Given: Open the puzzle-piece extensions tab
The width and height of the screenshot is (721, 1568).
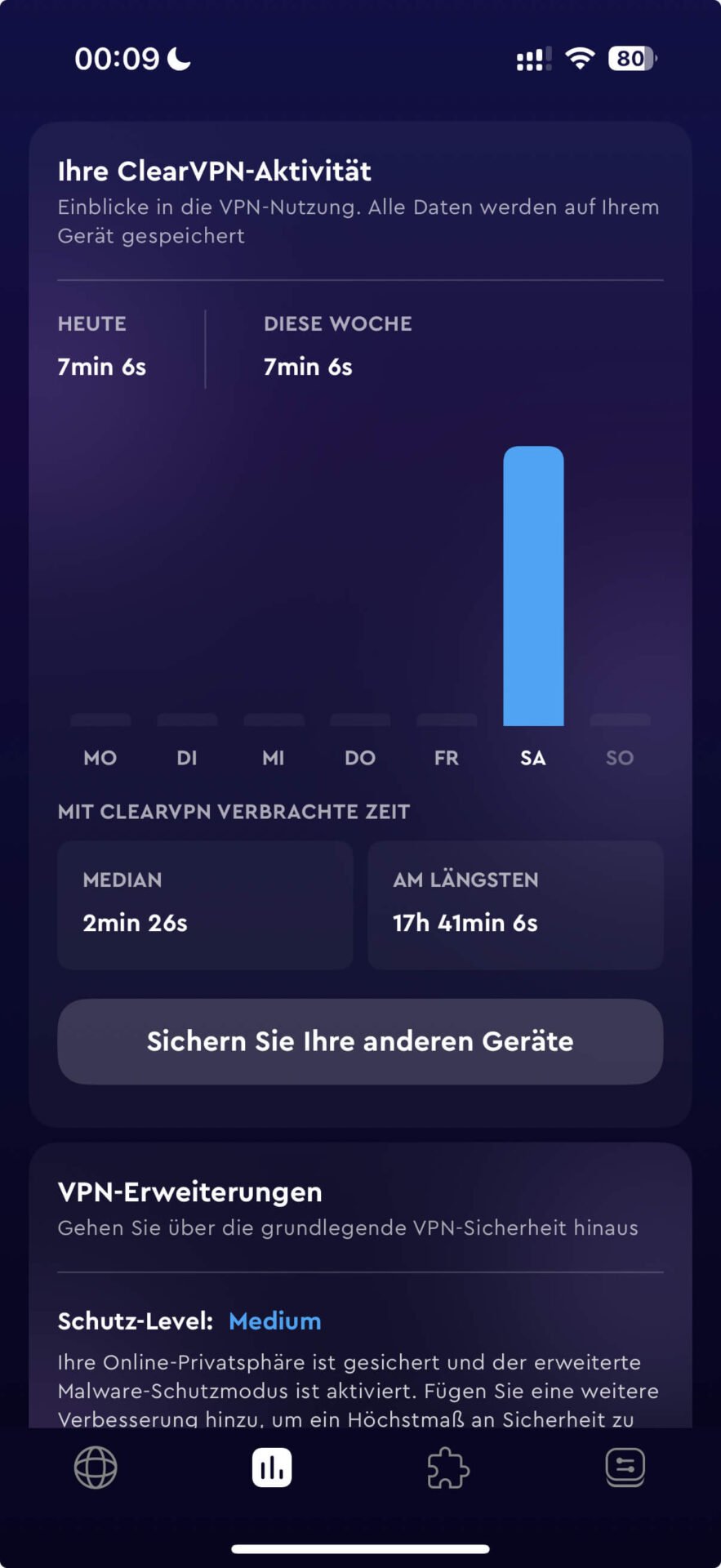Looking at the screenshot, I should click(x=448, y=1468).
